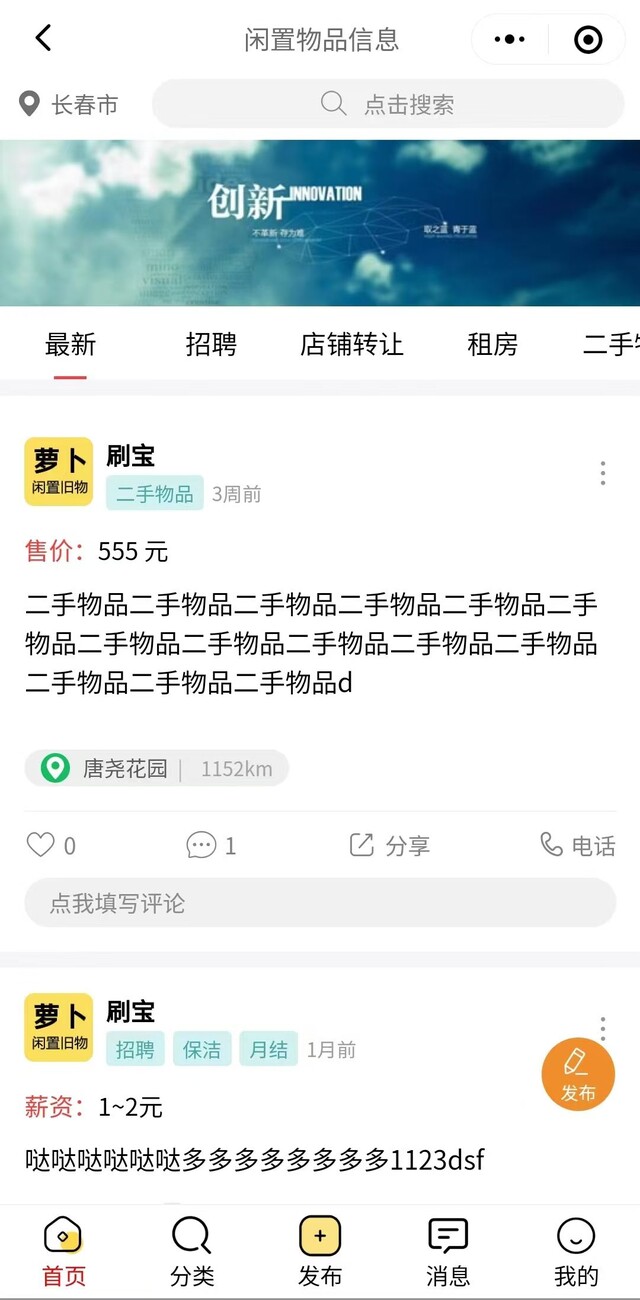Share the 二手物品 listing via 分享
The width and height of the screenshot is (640, 1300).
[x=389, y=846]
